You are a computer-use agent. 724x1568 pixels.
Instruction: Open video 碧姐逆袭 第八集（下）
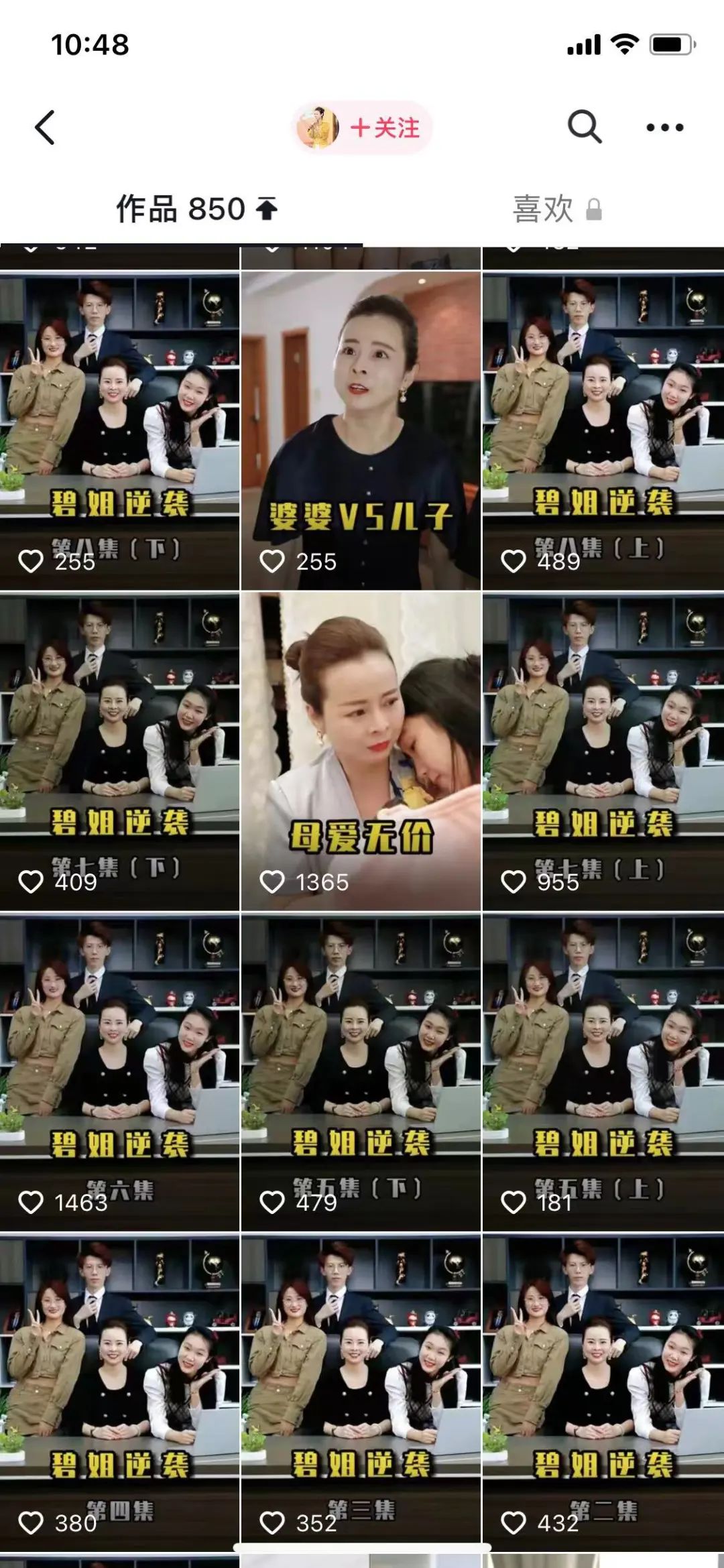(119, 430)
